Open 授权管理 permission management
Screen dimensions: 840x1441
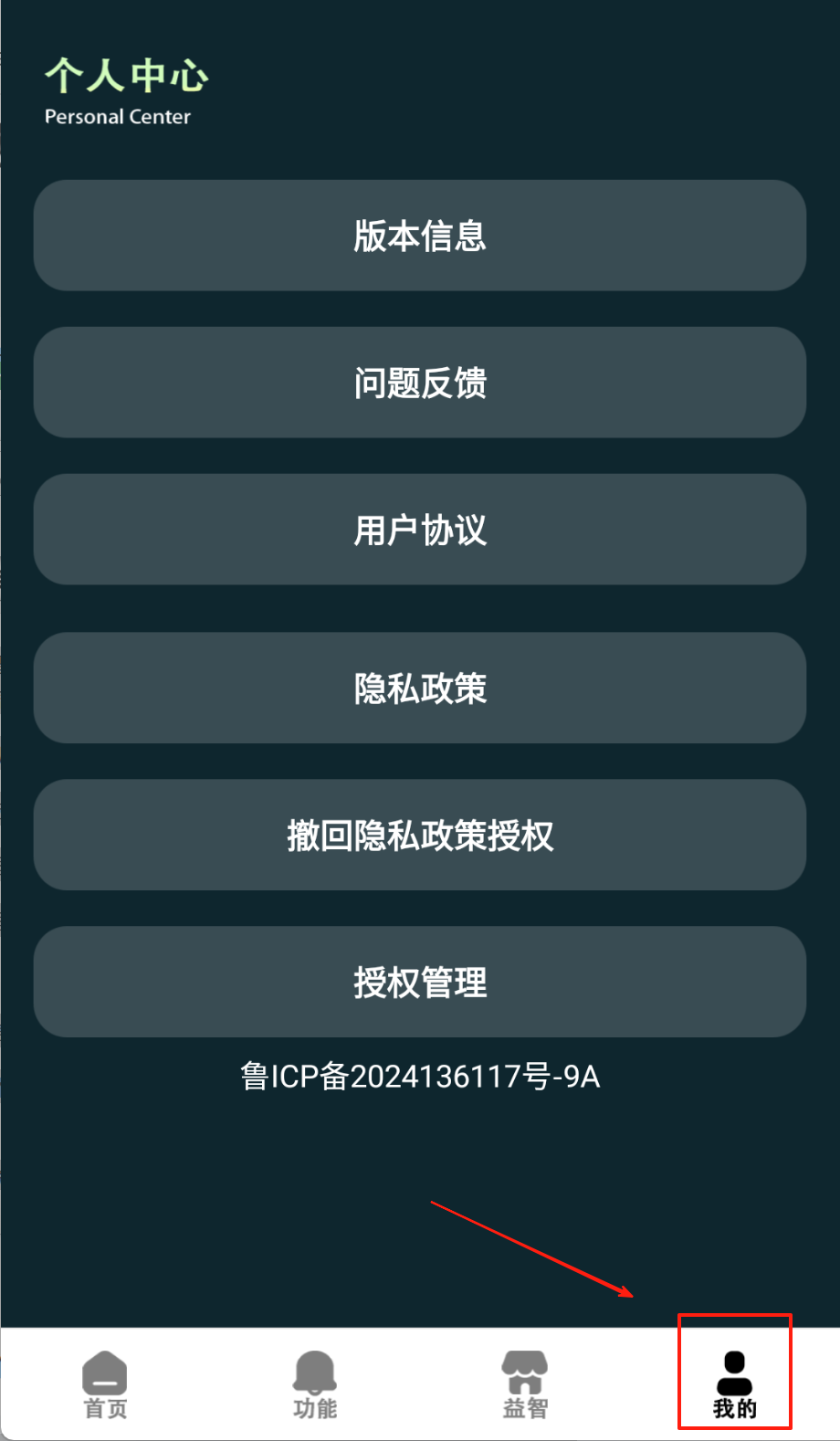click(x=420, y=982)
